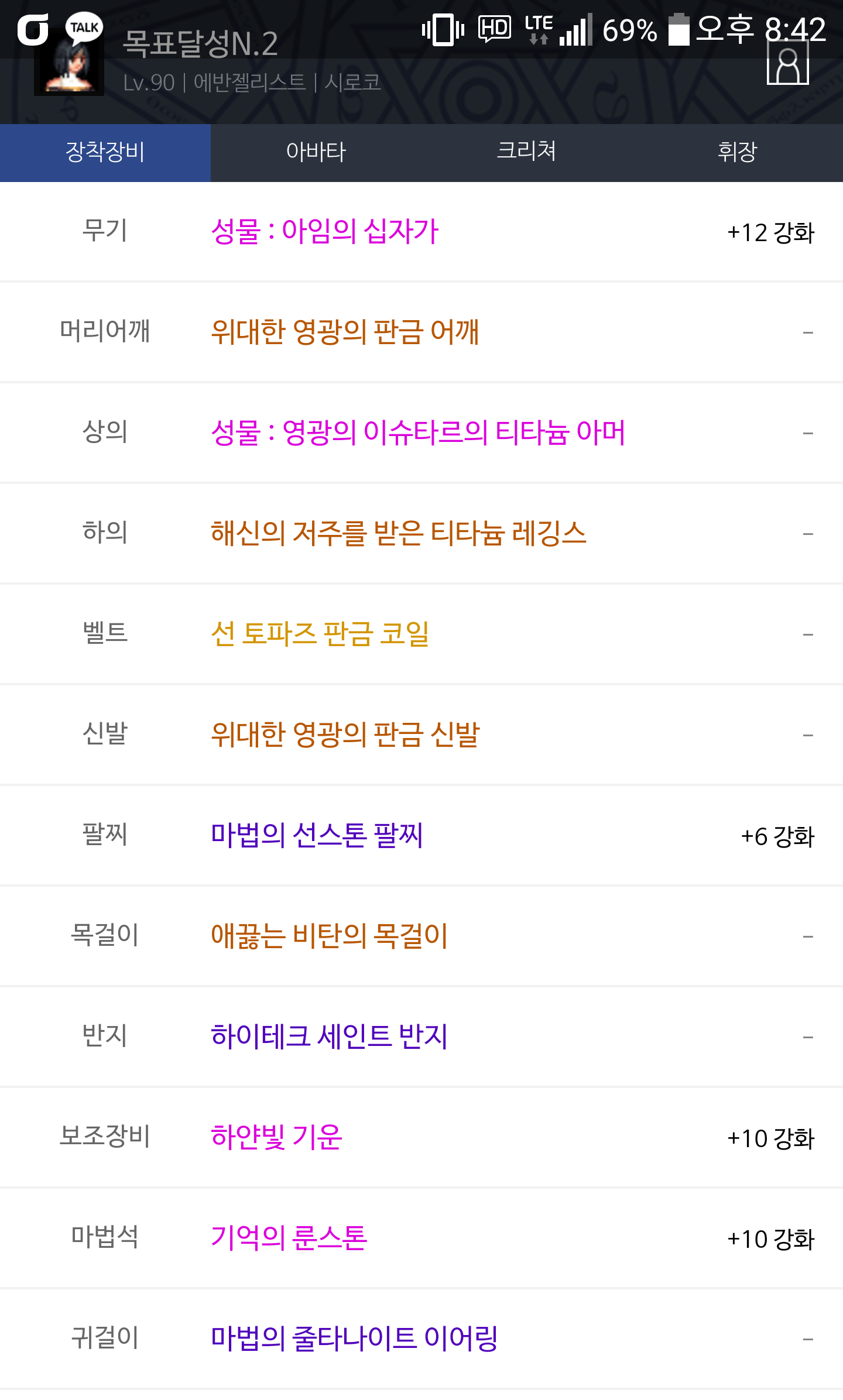View 위대한 영광의 판금 어깨 details

(x=345, y=332)
